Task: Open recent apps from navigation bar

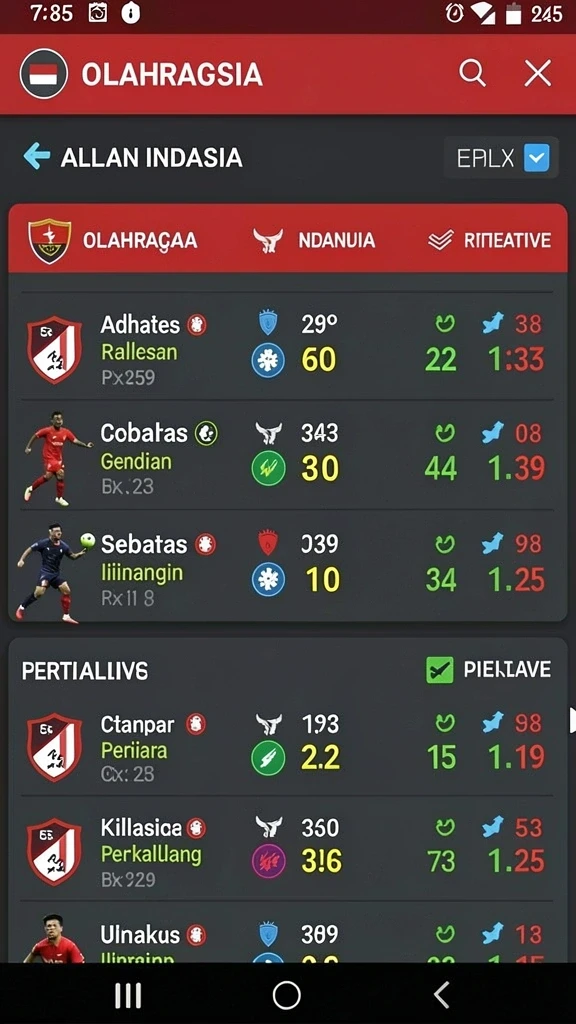Action: 128,995
